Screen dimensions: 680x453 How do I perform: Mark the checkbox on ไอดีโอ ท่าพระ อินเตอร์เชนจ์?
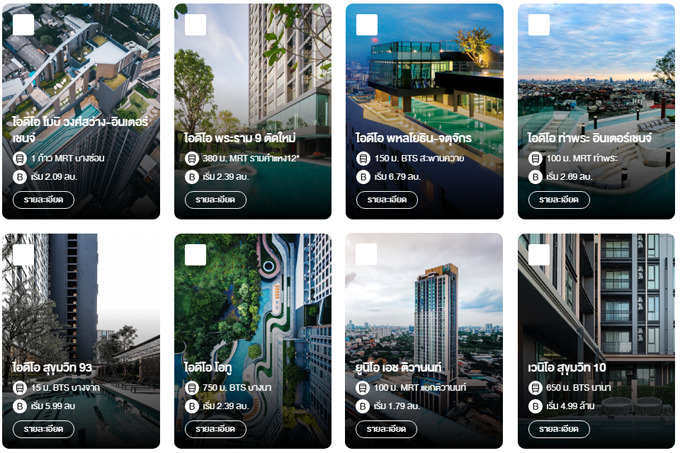click(539, 25)
